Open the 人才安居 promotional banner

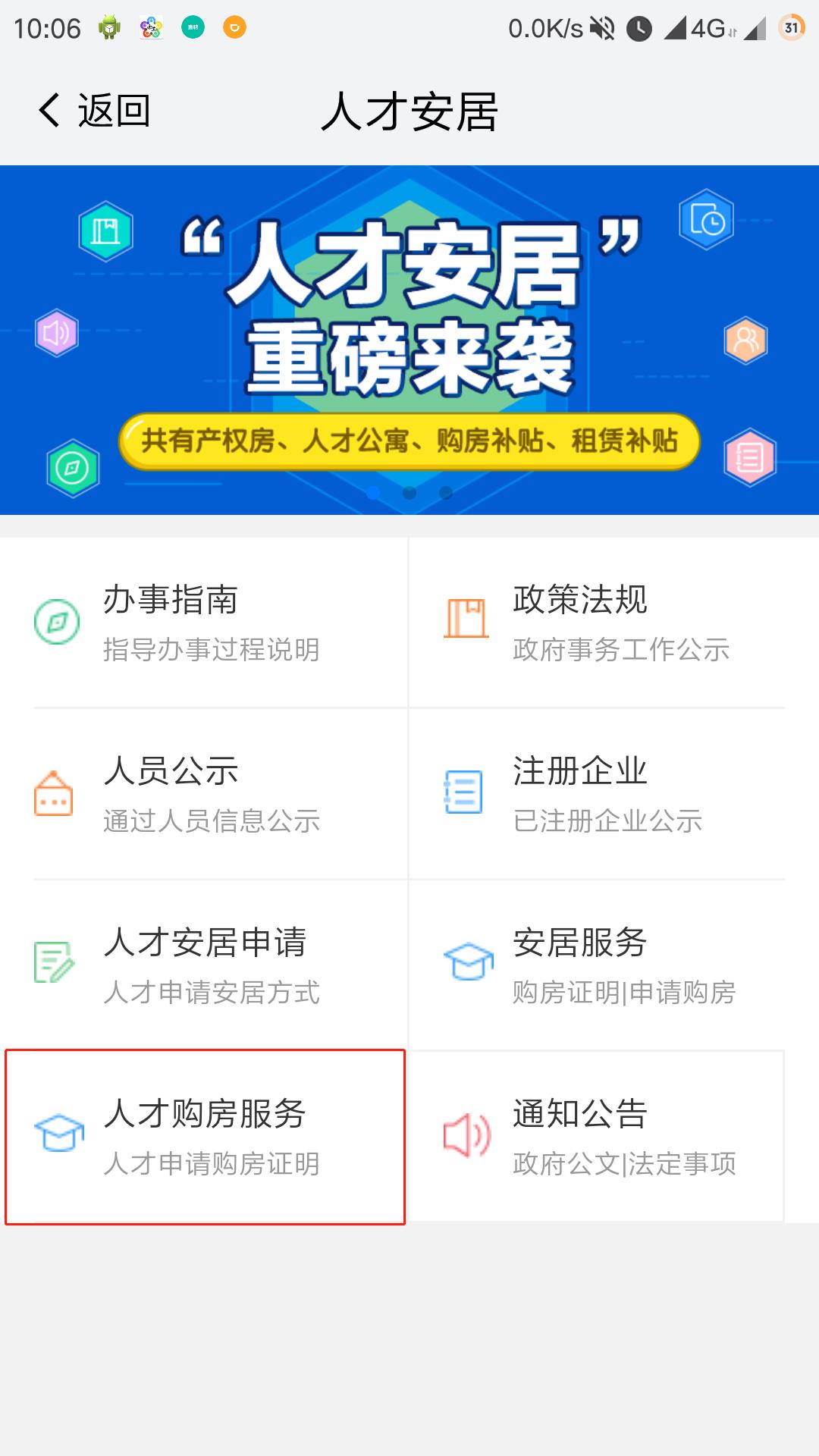[x=409, y=340]
